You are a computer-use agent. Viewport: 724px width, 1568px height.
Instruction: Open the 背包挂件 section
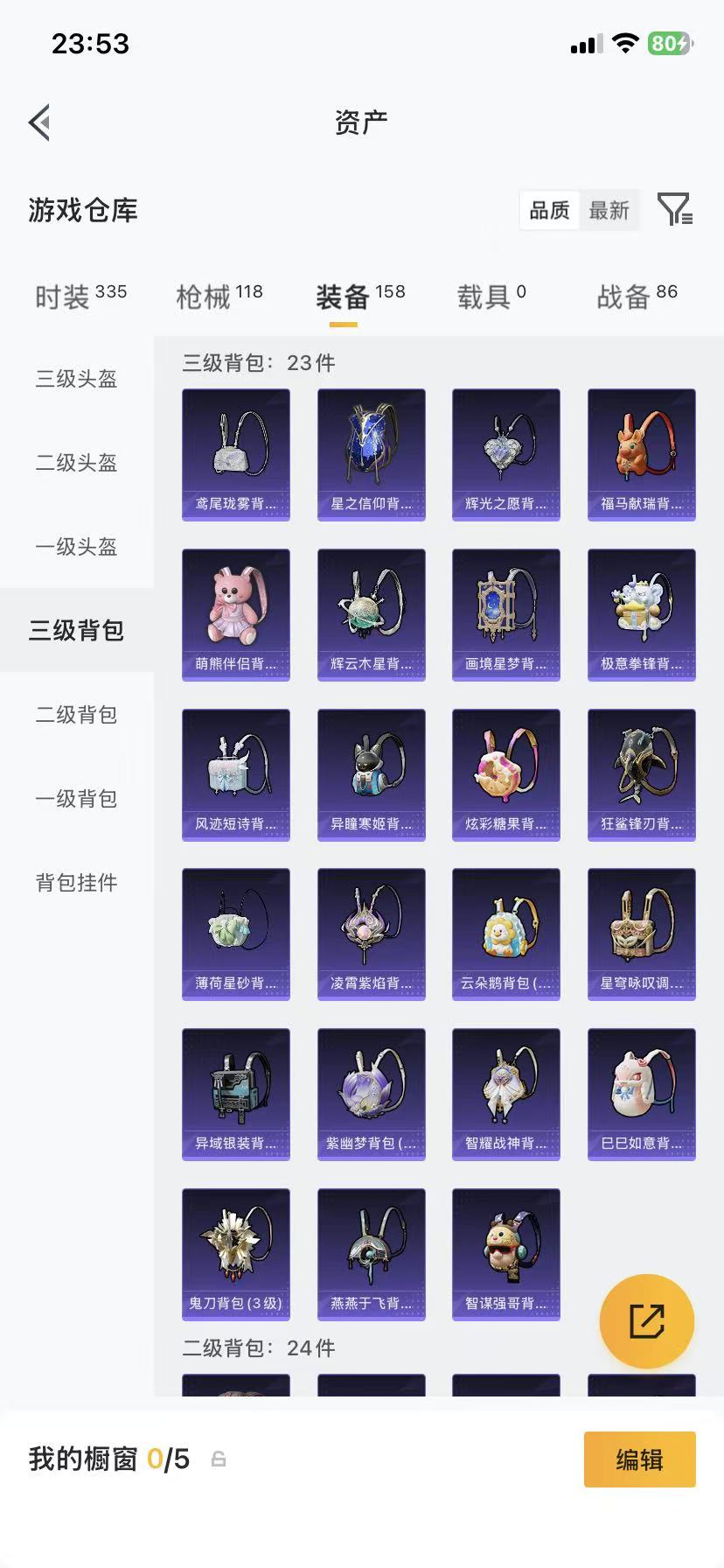(x=76, y=883)
